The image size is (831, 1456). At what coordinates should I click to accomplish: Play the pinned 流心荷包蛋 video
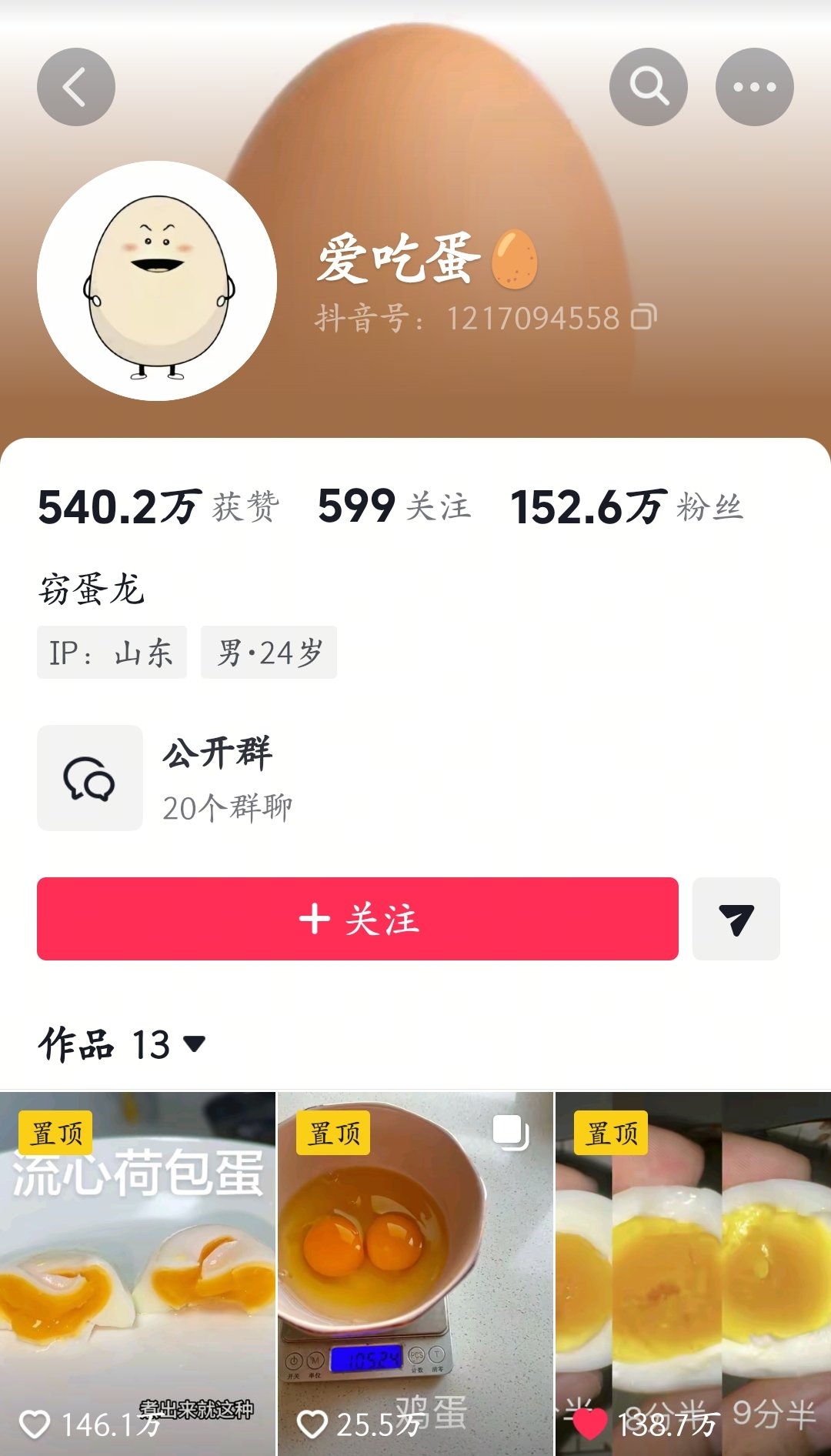(x=137, y=1274)
